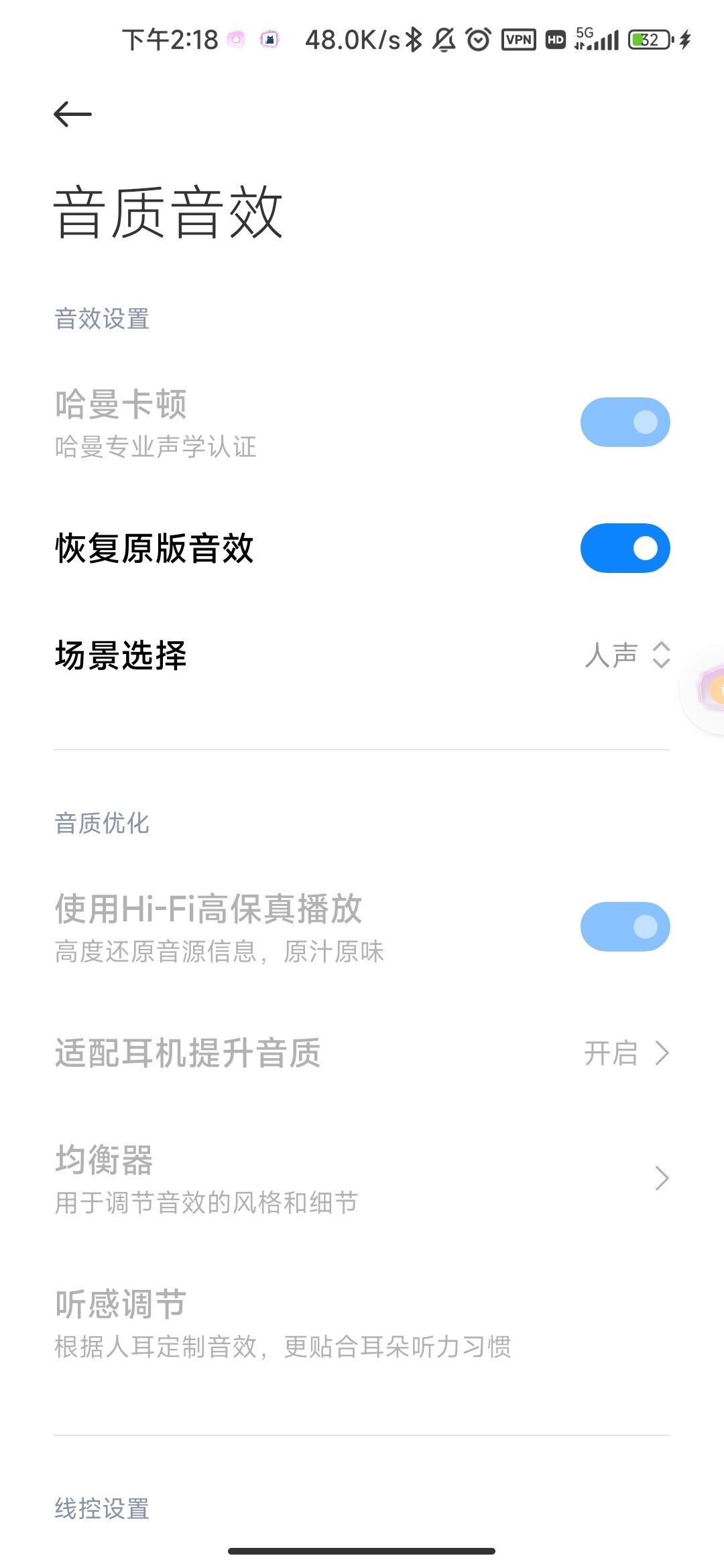Turn off the 恢复原版音效 switch
This screenshot has height=1568, width=724.
pos(625,548)
